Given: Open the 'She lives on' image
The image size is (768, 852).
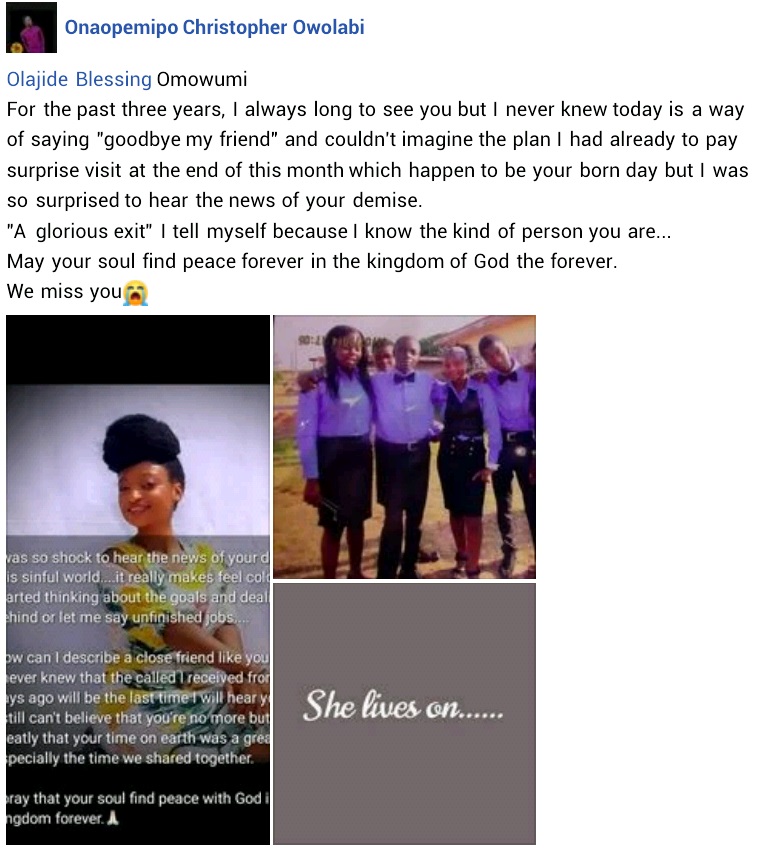Looking at the screenshot, I should pos(404,713).
